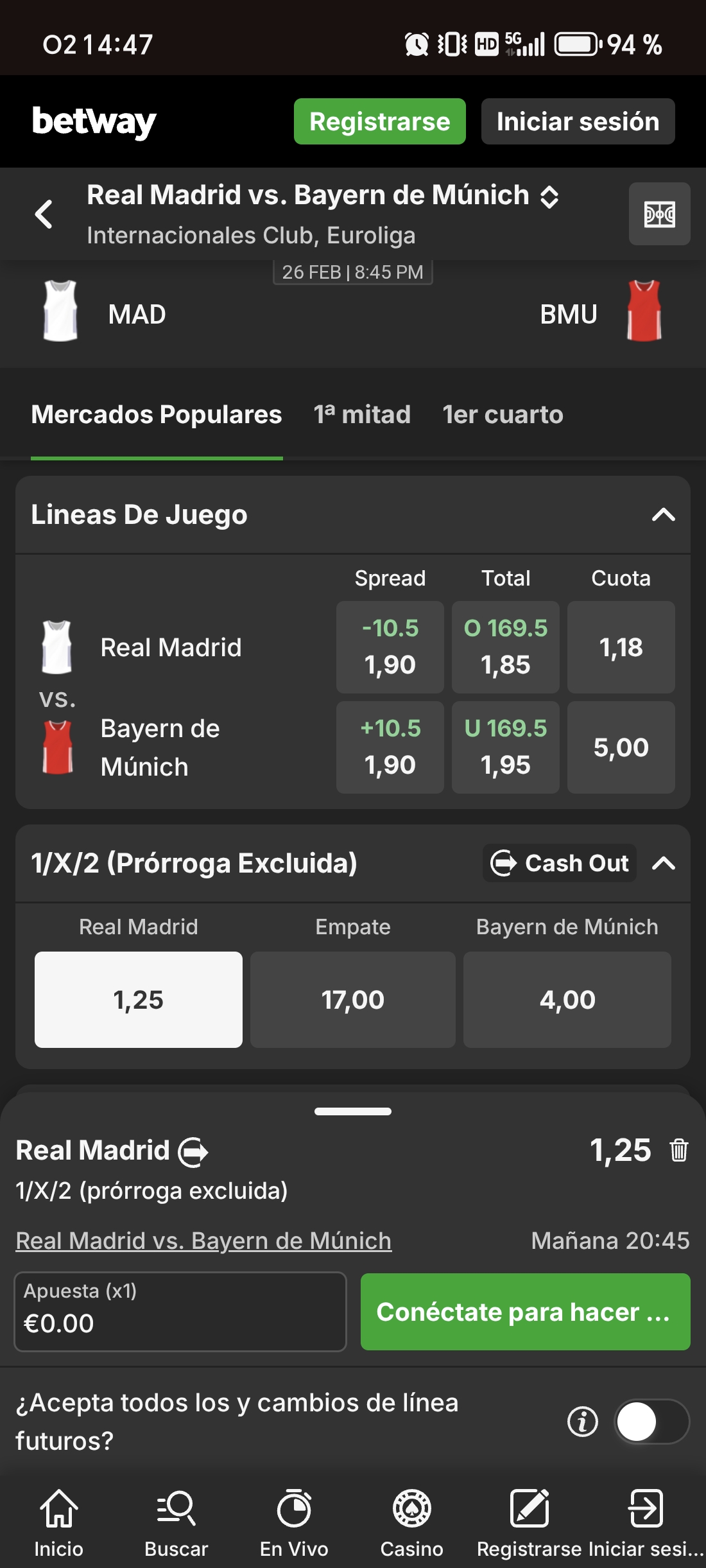
Task: Open the match selector dropdown
Action: 549,196
